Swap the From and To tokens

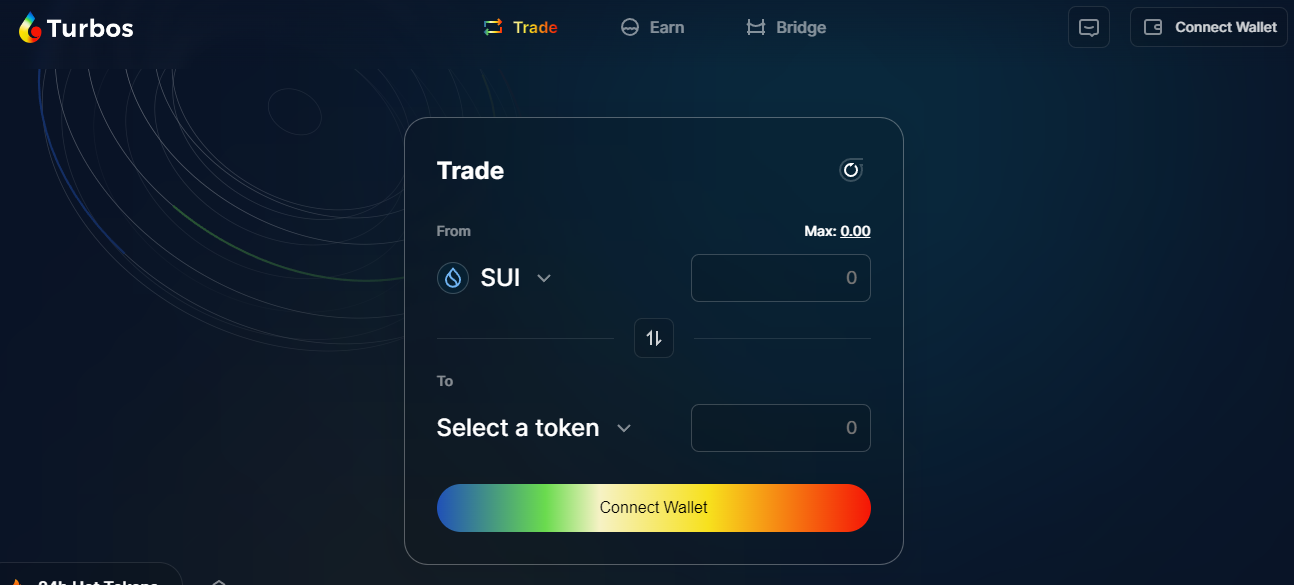tap(654, 338)
